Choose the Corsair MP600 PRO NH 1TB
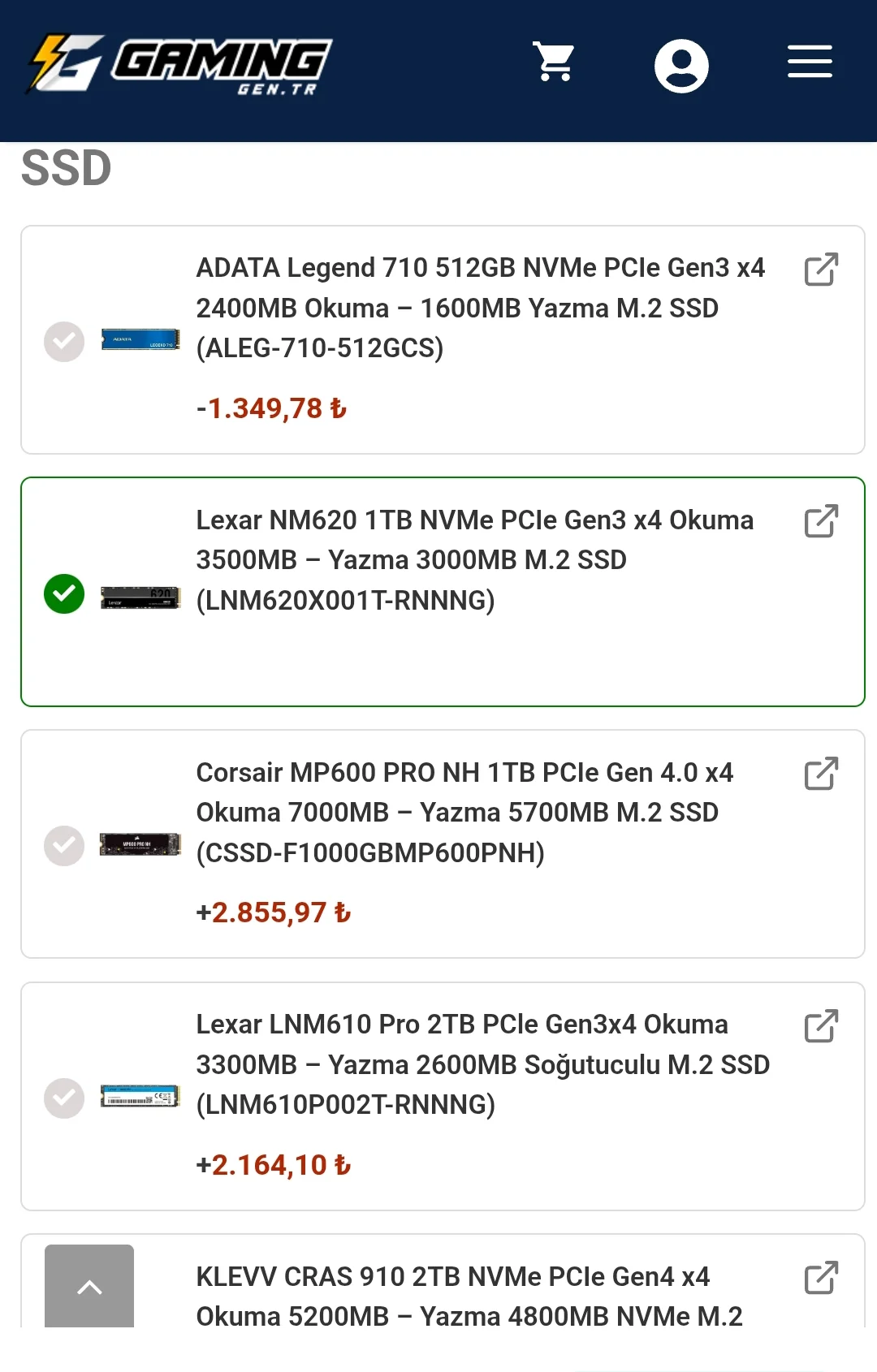The height and width of the screenshot is (1372, 877). coord(64,846)
